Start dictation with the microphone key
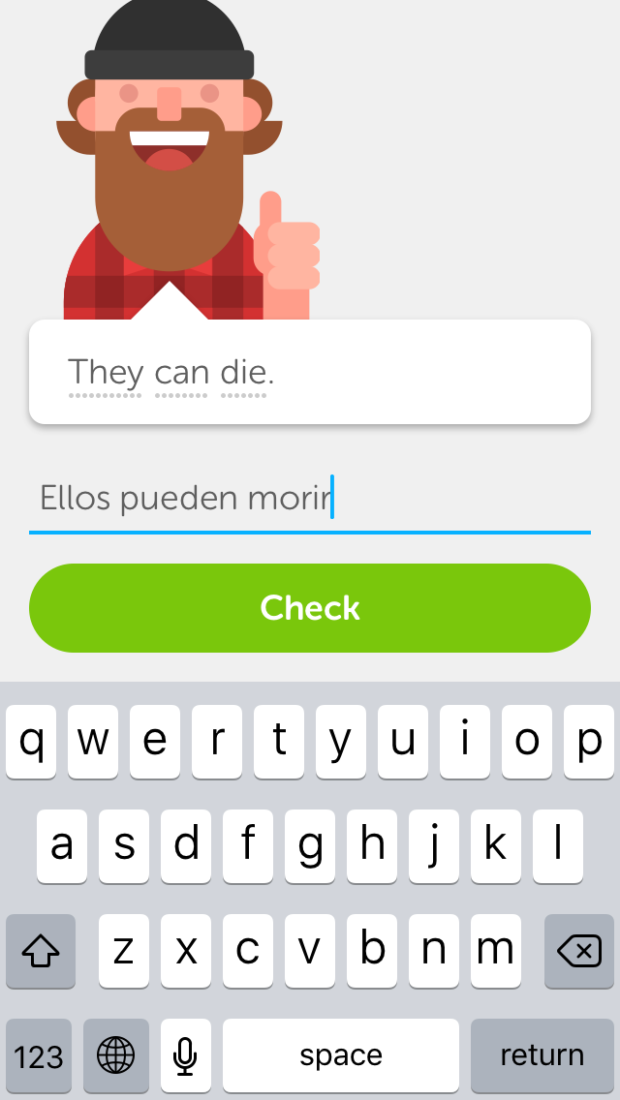Screen dimensions: 620x1100 (x=185, y=1055)
